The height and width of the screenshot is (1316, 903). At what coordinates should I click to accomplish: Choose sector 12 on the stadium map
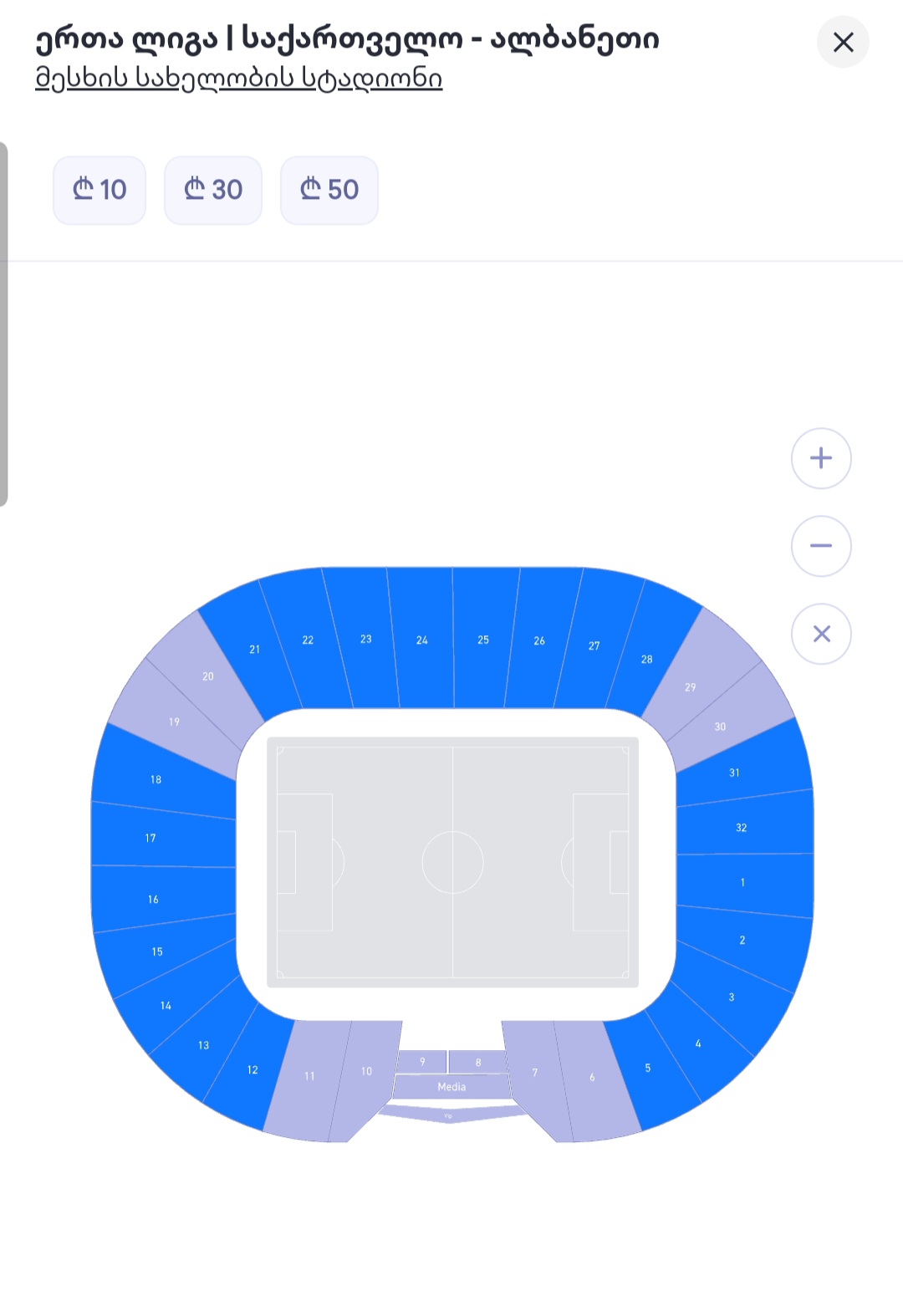tap(252, 1069)
